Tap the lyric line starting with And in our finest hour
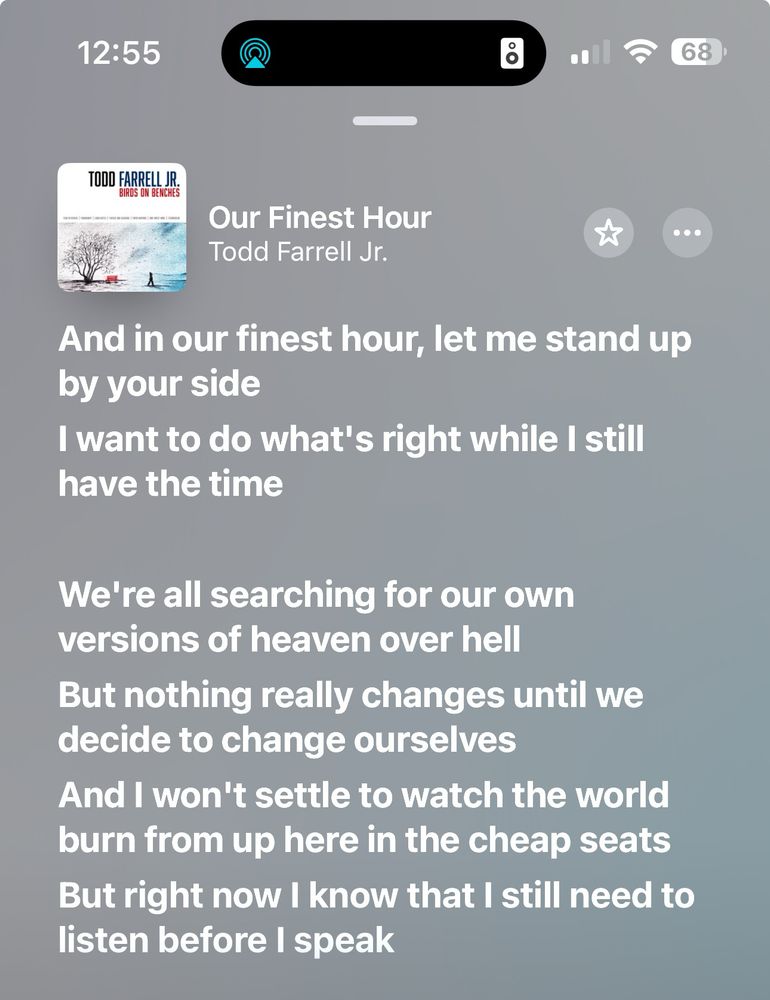 (x=377, y=360)
